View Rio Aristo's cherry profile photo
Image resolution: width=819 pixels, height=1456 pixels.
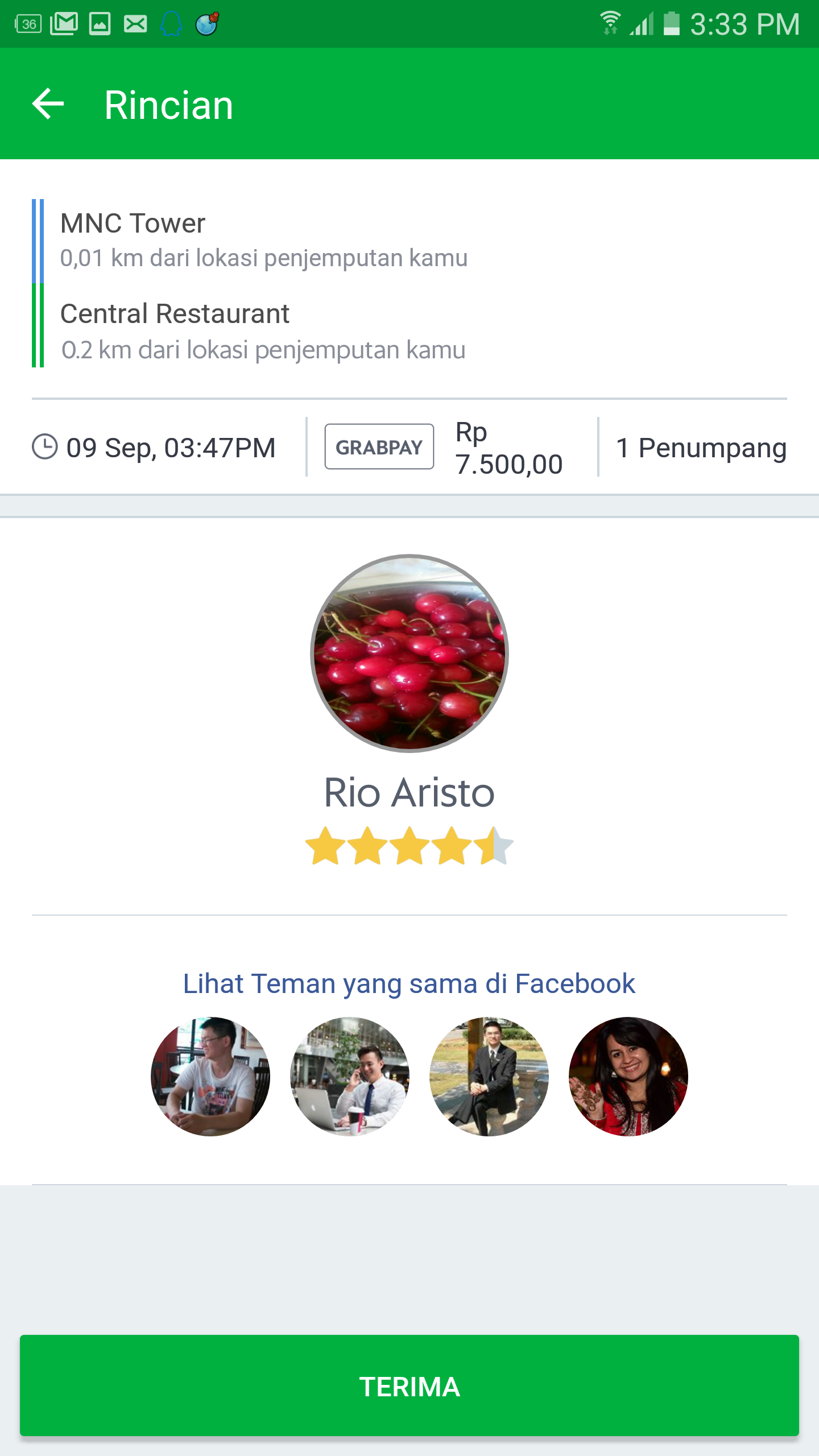click(409, 653)
